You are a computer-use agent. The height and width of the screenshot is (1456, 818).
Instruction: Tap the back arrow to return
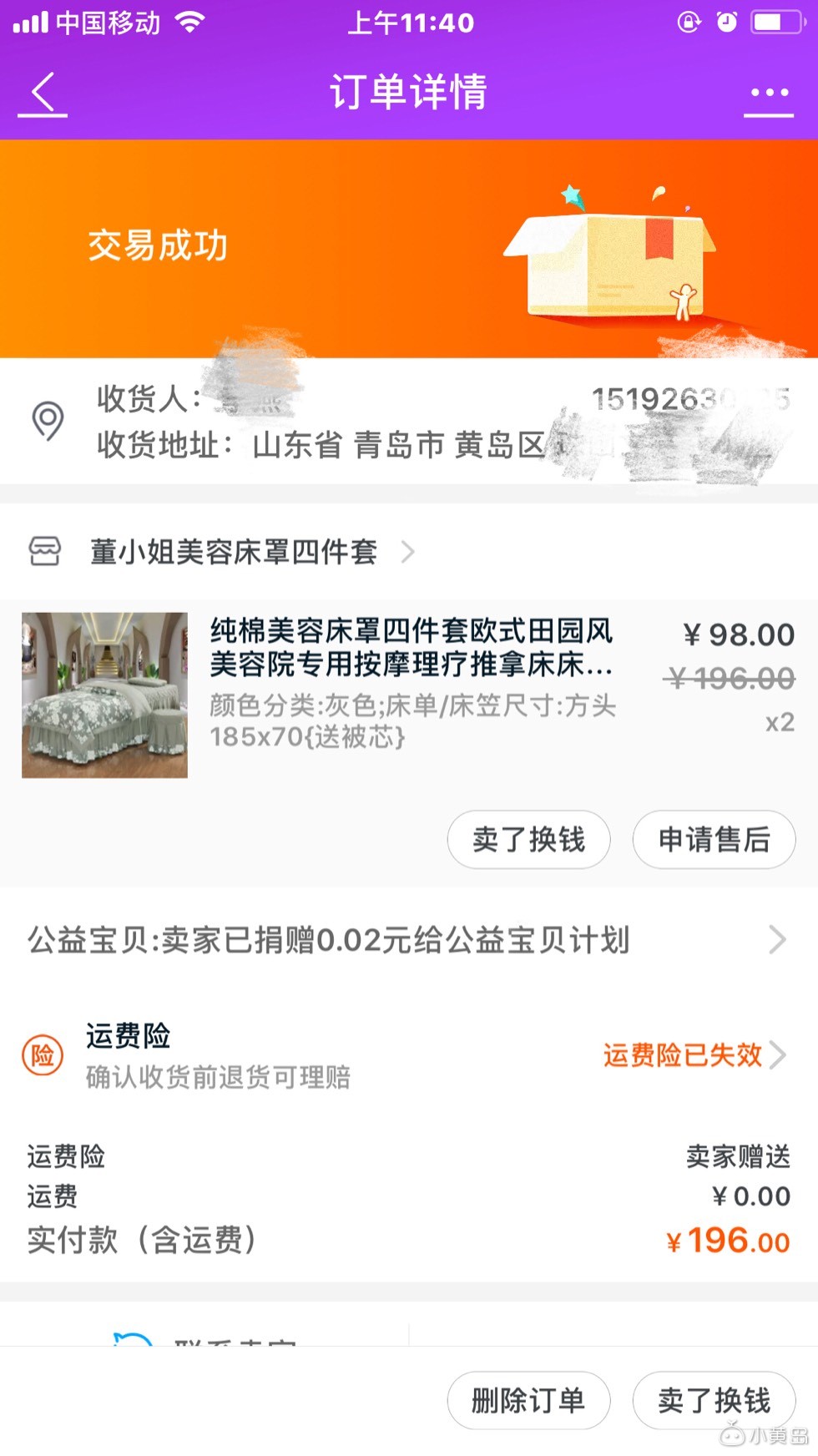tap(42, 93)
